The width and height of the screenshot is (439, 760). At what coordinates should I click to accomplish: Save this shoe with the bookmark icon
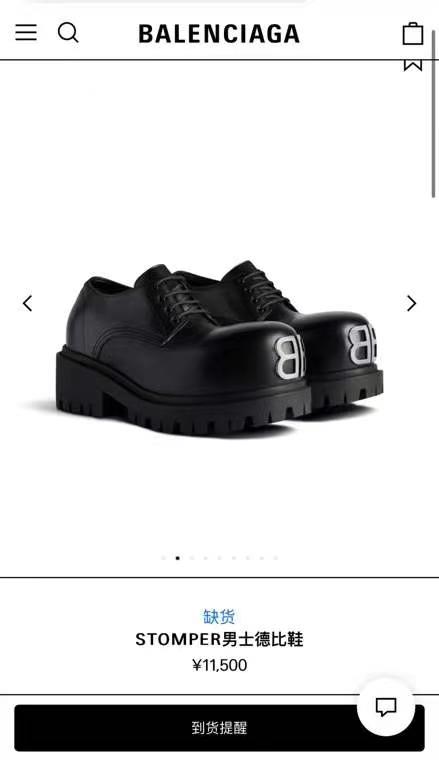coord(413,65)
